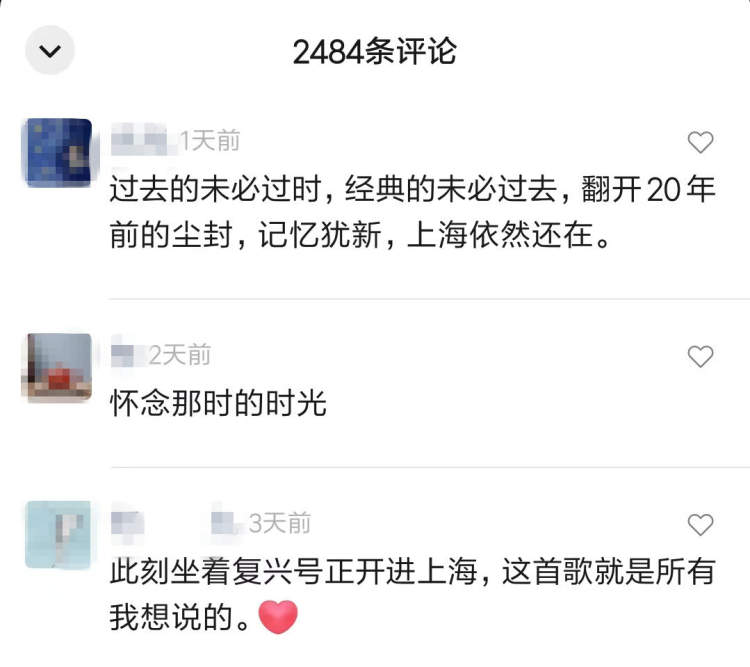The image size is (750, 667).
Task: Open the avatar of the 3天前 commenter
Action: coord(56,535)
